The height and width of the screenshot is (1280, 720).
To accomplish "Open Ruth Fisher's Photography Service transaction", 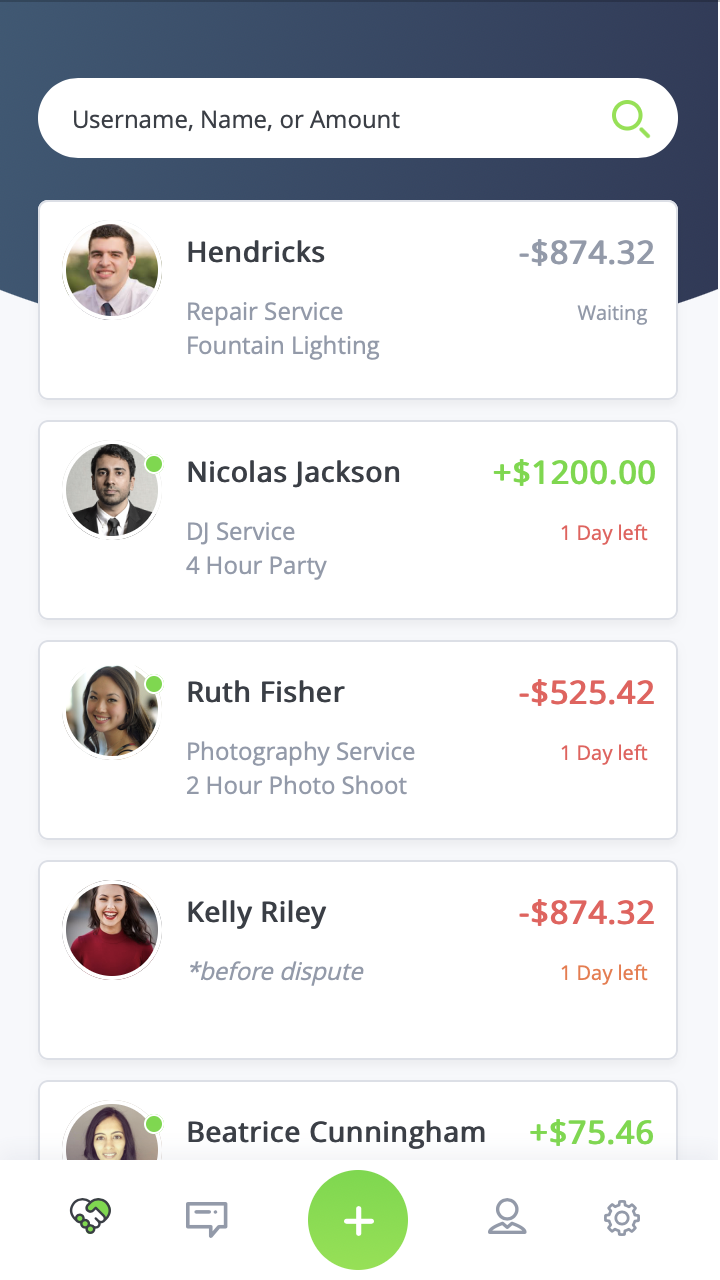I will pyautogui.click(x=358, y=740).
